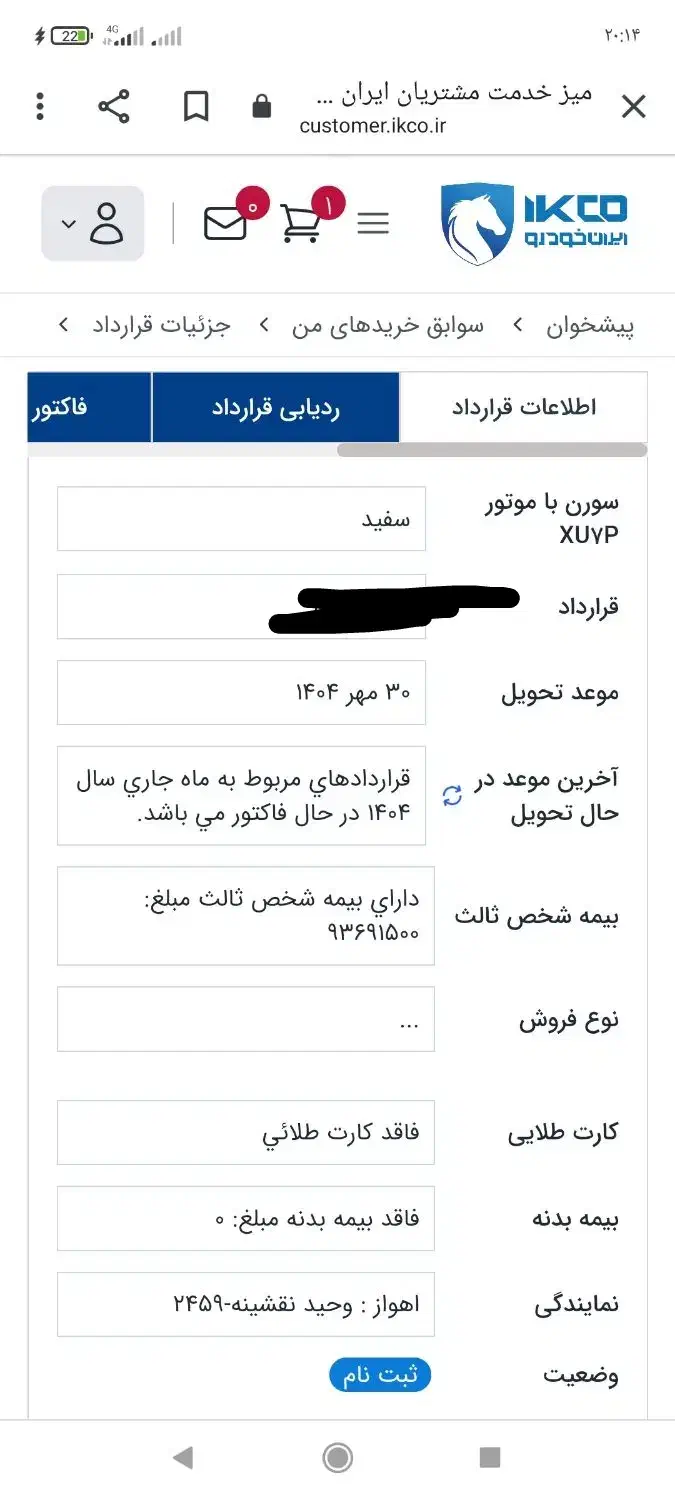Tap the system back button
Image resolution: width=675 pixels, height=1500 pixels.
coord(183,1458)
